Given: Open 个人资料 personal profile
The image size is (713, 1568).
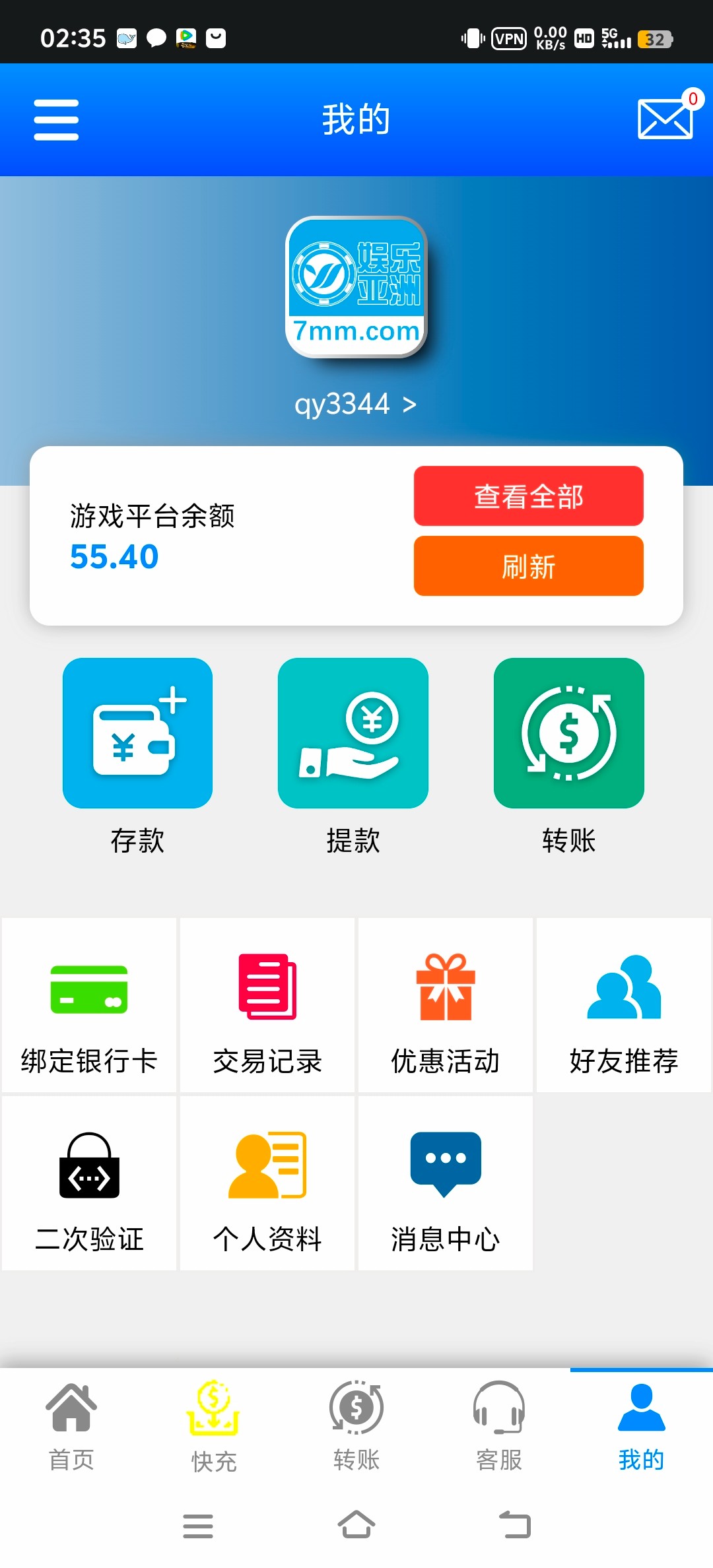Looking at the screenshot, I should click(x=267, y=1183).
